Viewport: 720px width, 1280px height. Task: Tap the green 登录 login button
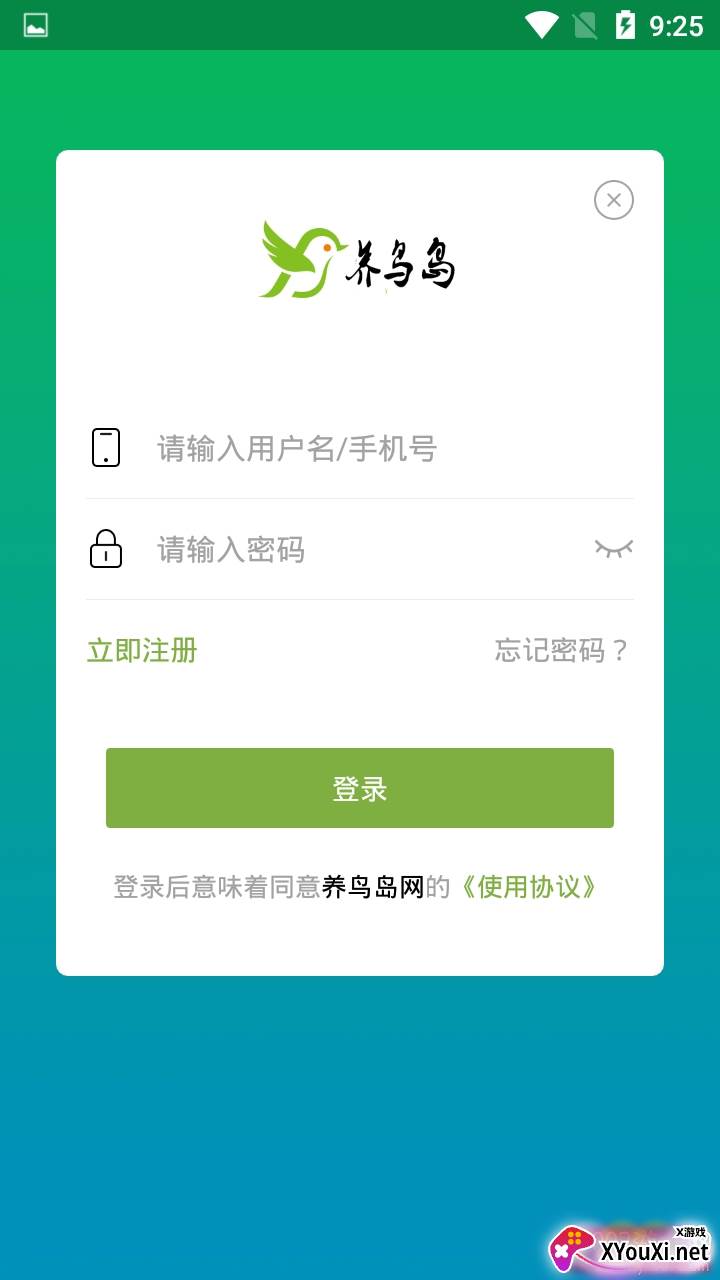click(360, 788)
